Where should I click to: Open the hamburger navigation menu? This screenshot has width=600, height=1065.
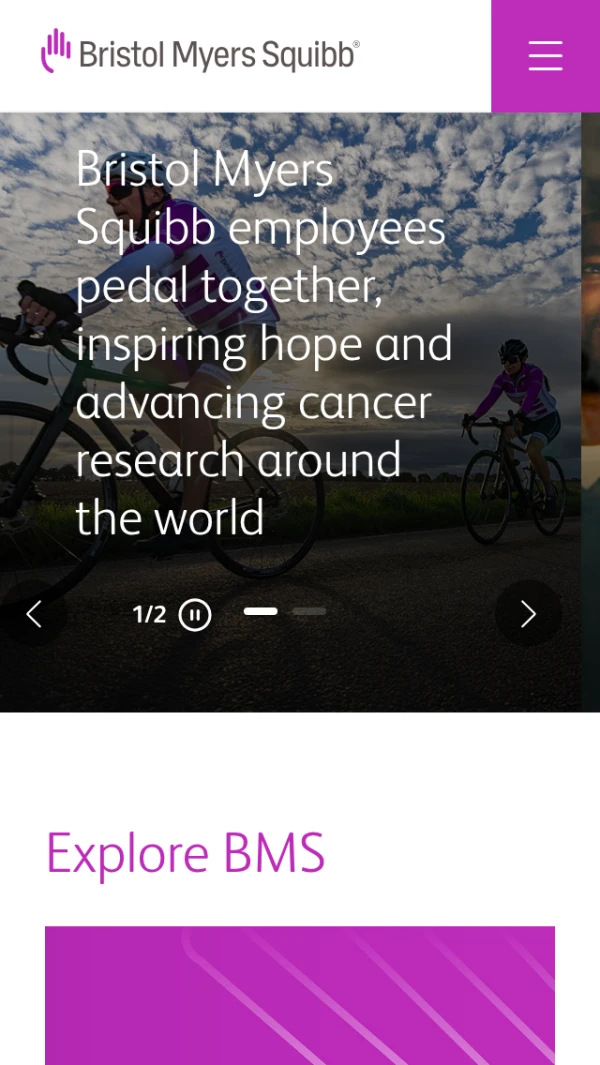(545, 56)
